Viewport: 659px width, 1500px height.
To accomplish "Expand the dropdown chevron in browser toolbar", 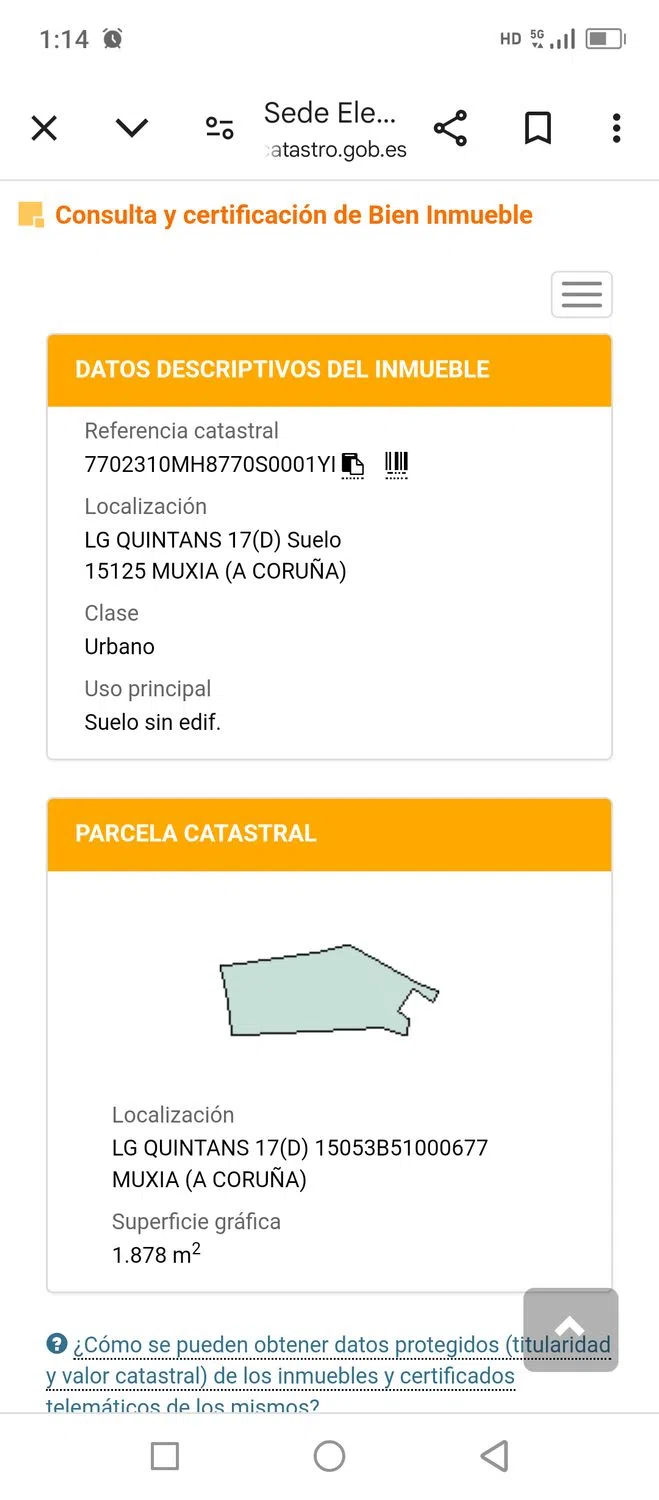I will [x=132, y=128].
